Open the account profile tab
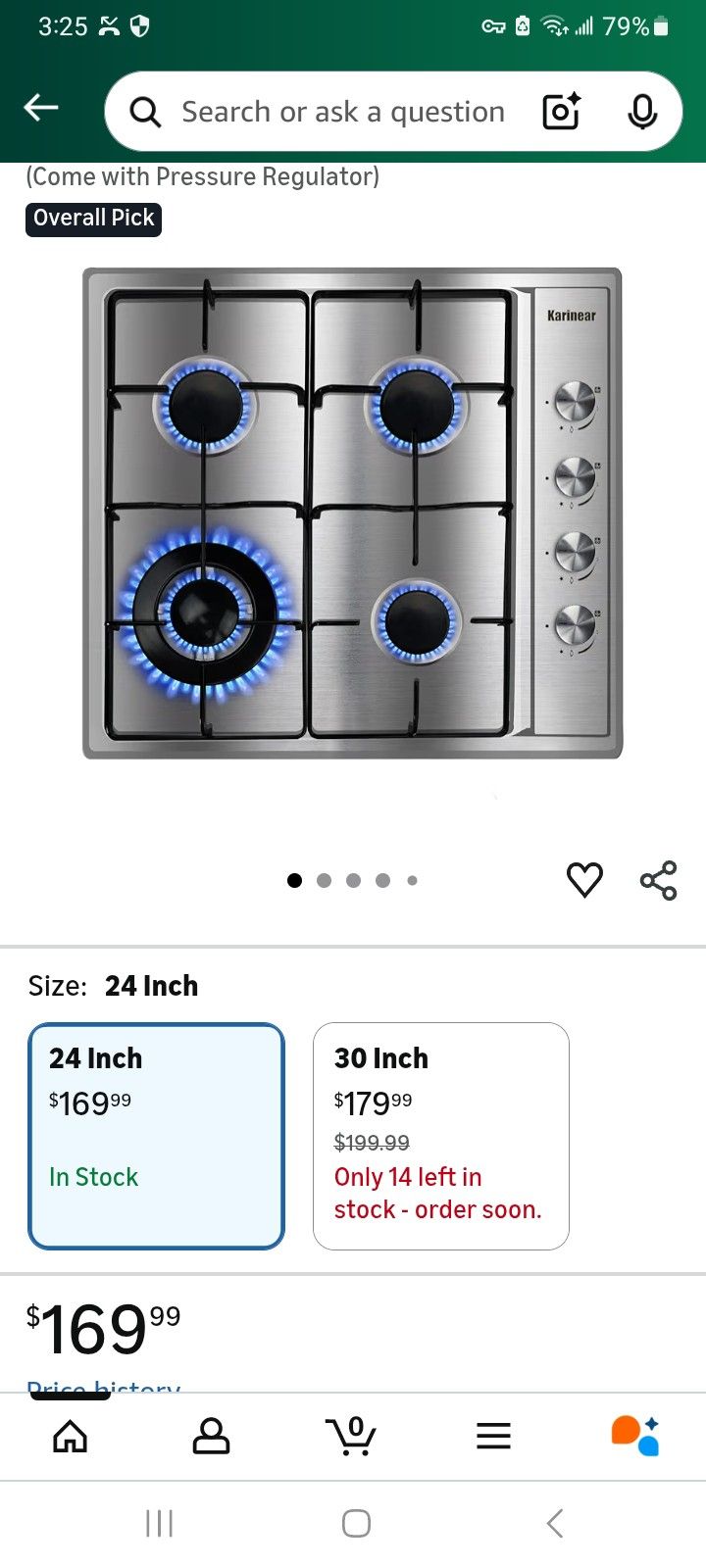706x1568 pixels. [x=211, y=1437]
